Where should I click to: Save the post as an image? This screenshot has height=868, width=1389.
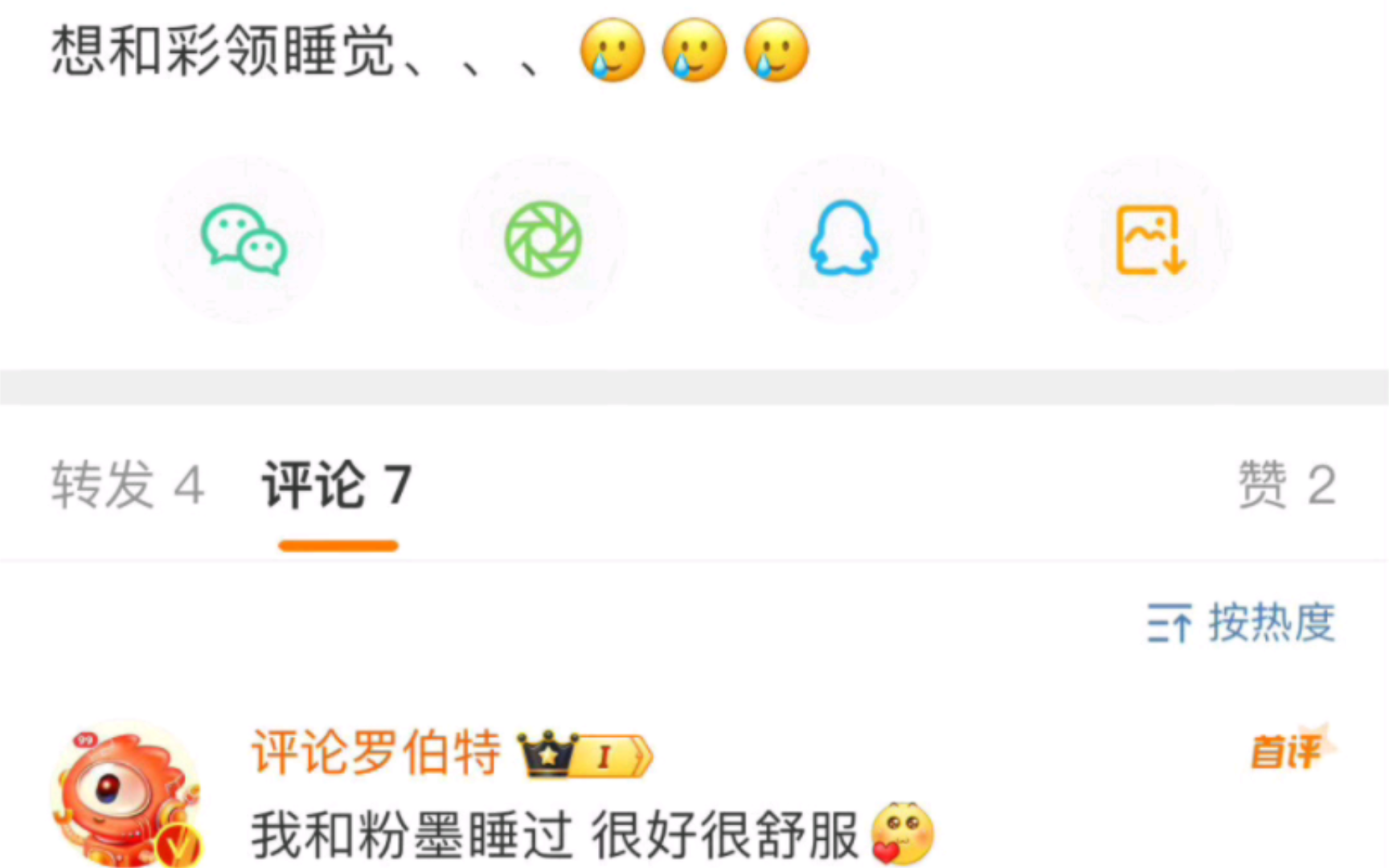(1150, 240)
